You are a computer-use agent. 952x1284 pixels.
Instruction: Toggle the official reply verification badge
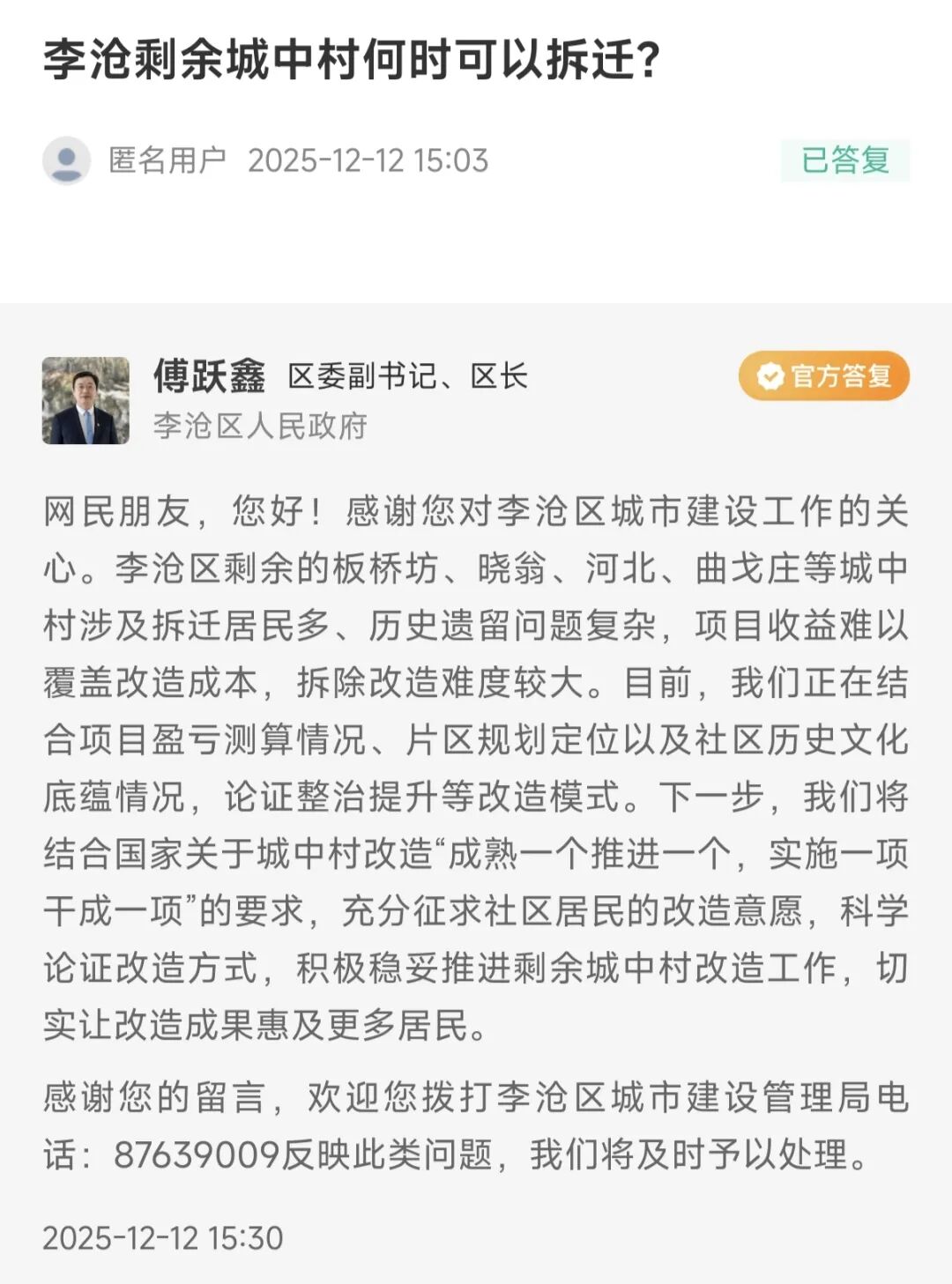click(x=826, y=377)
